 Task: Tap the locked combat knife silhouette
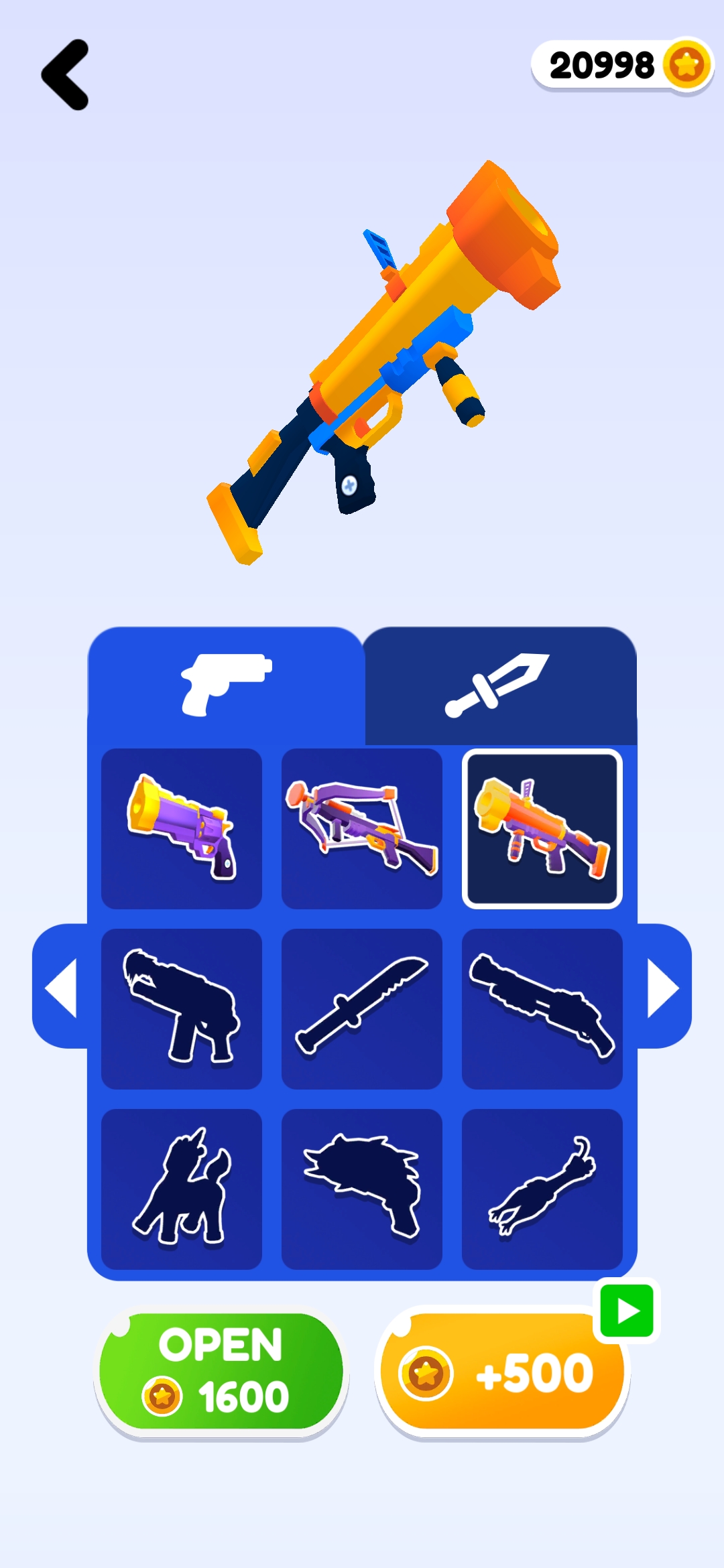362,1008
